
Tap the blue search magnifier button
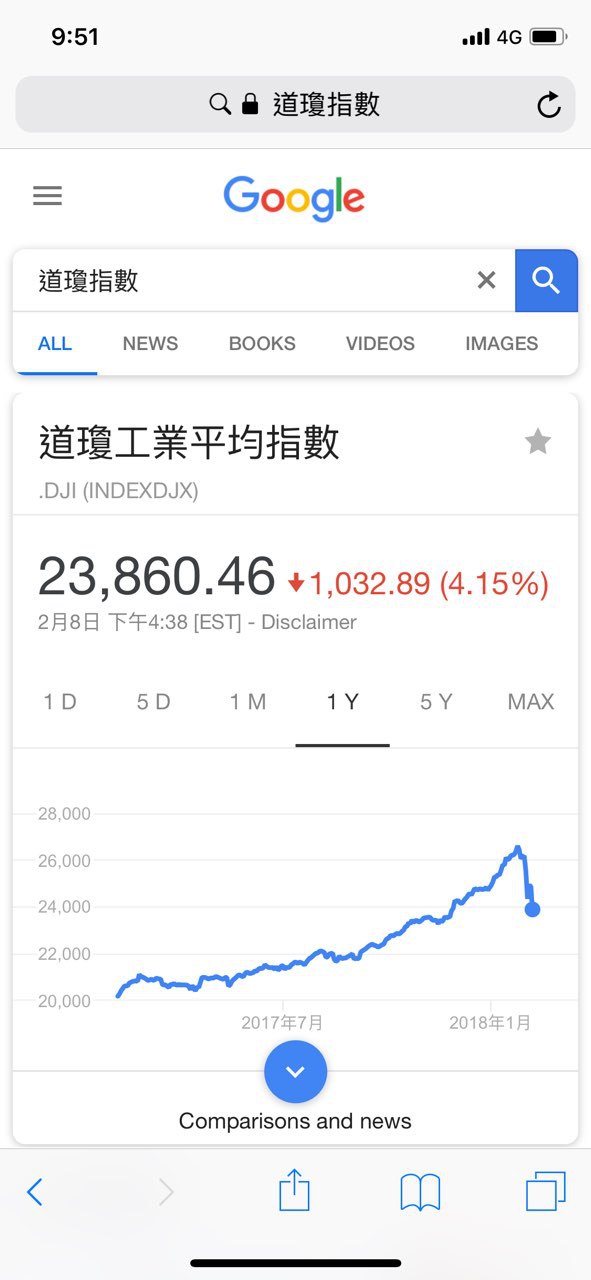(546, 281)
